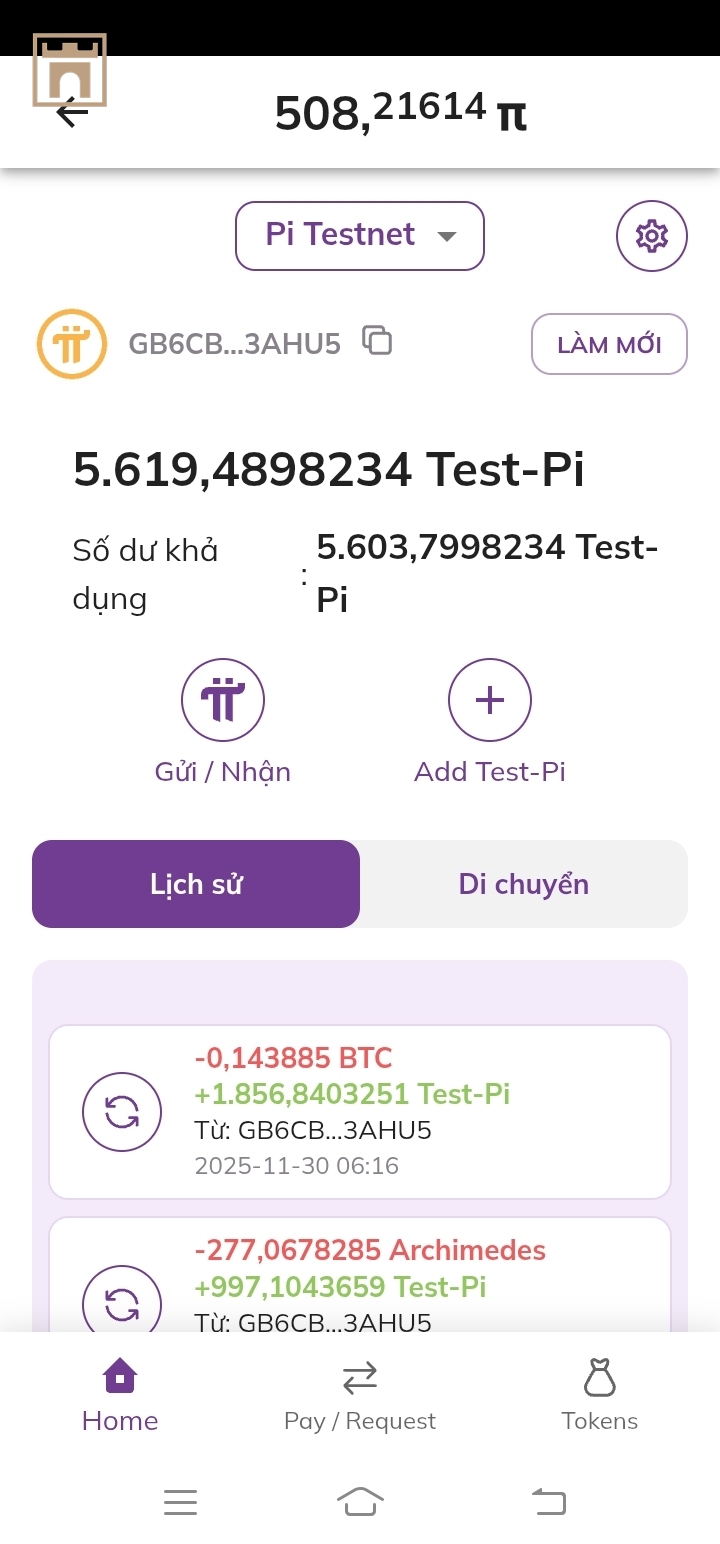Open the BTC swap transaction entry

[360, 1112]
